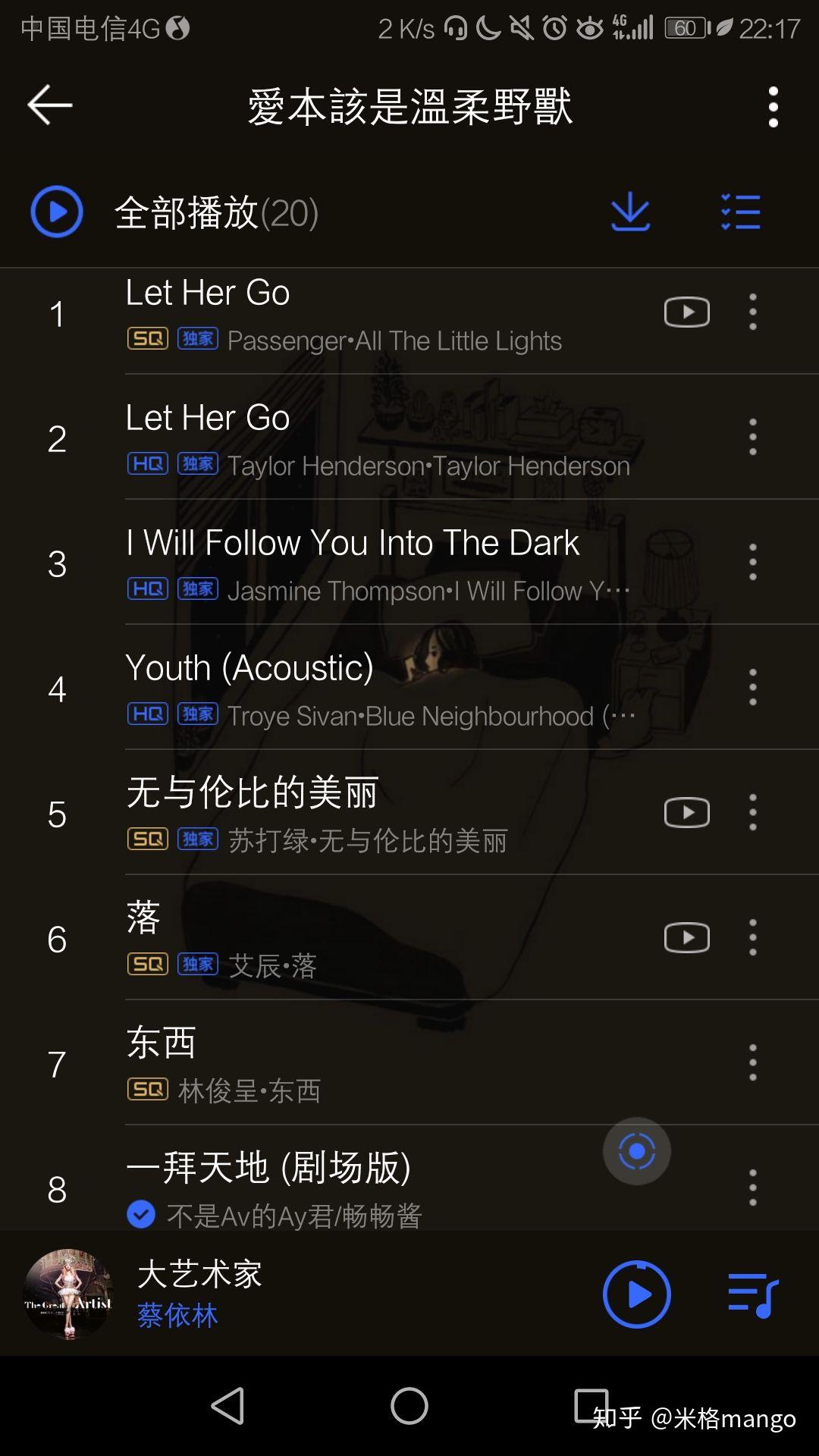The image size is (819, 1456).
Task: Watch the music video for 落
Action: click(x=686, y=937)
